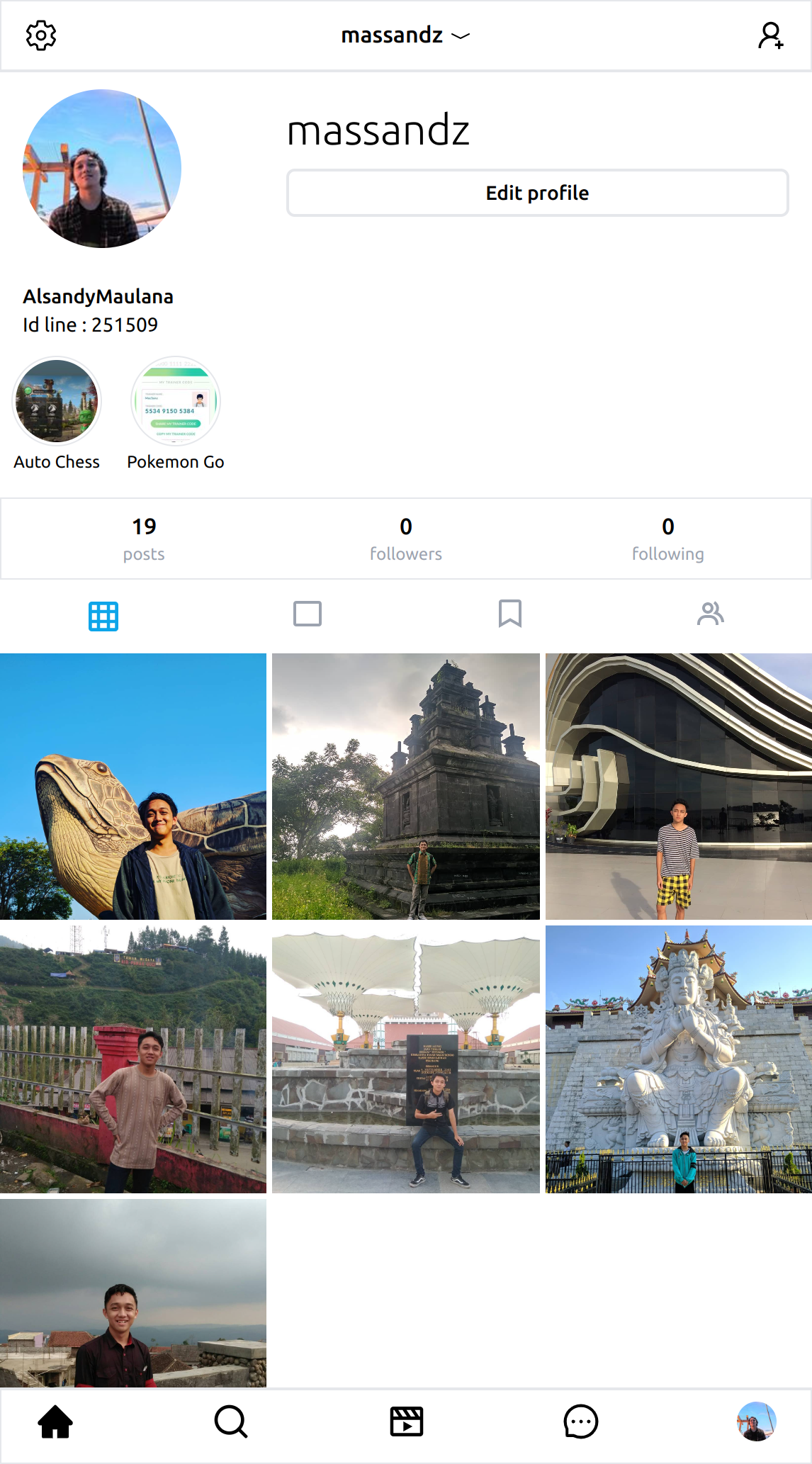Open the turtle statue photo post
Screen dimensions: 812x1464
[133, 787]
